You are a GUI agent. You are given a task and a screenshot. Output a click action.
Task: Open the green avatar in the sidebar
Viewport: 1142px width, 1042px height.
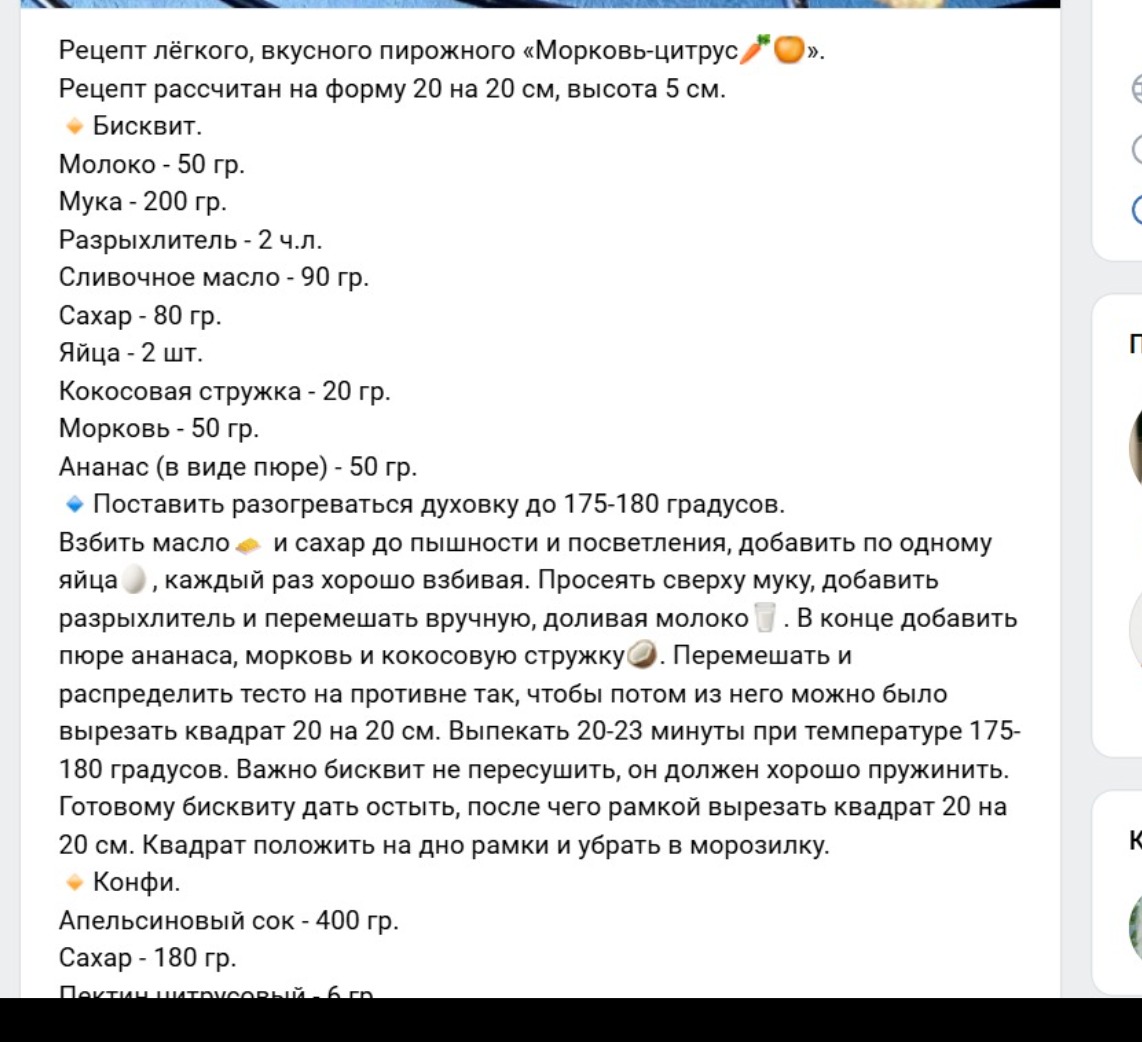point(1136,925)
